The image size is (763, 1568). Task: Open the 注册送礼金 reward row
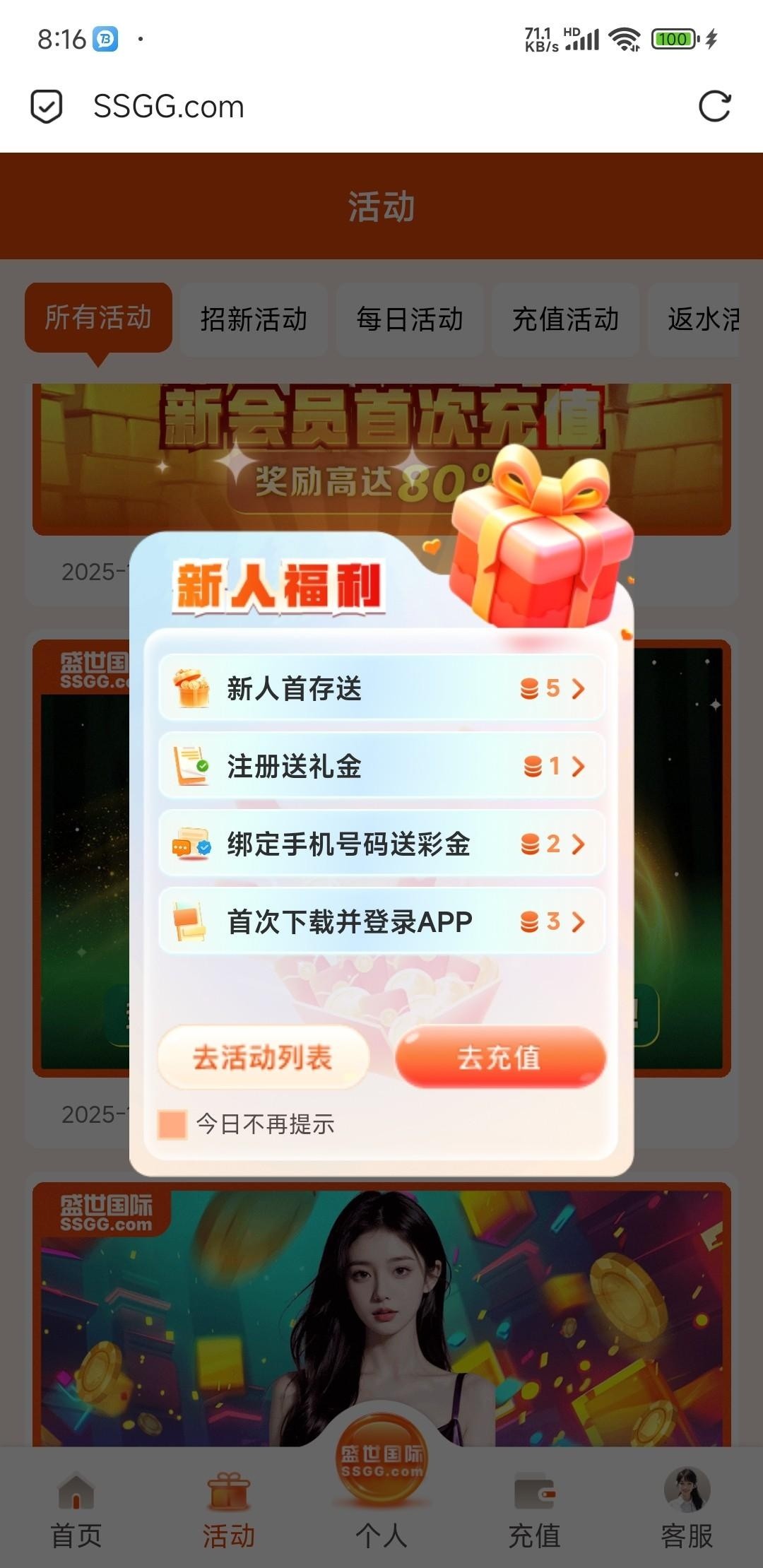point(381,766)
